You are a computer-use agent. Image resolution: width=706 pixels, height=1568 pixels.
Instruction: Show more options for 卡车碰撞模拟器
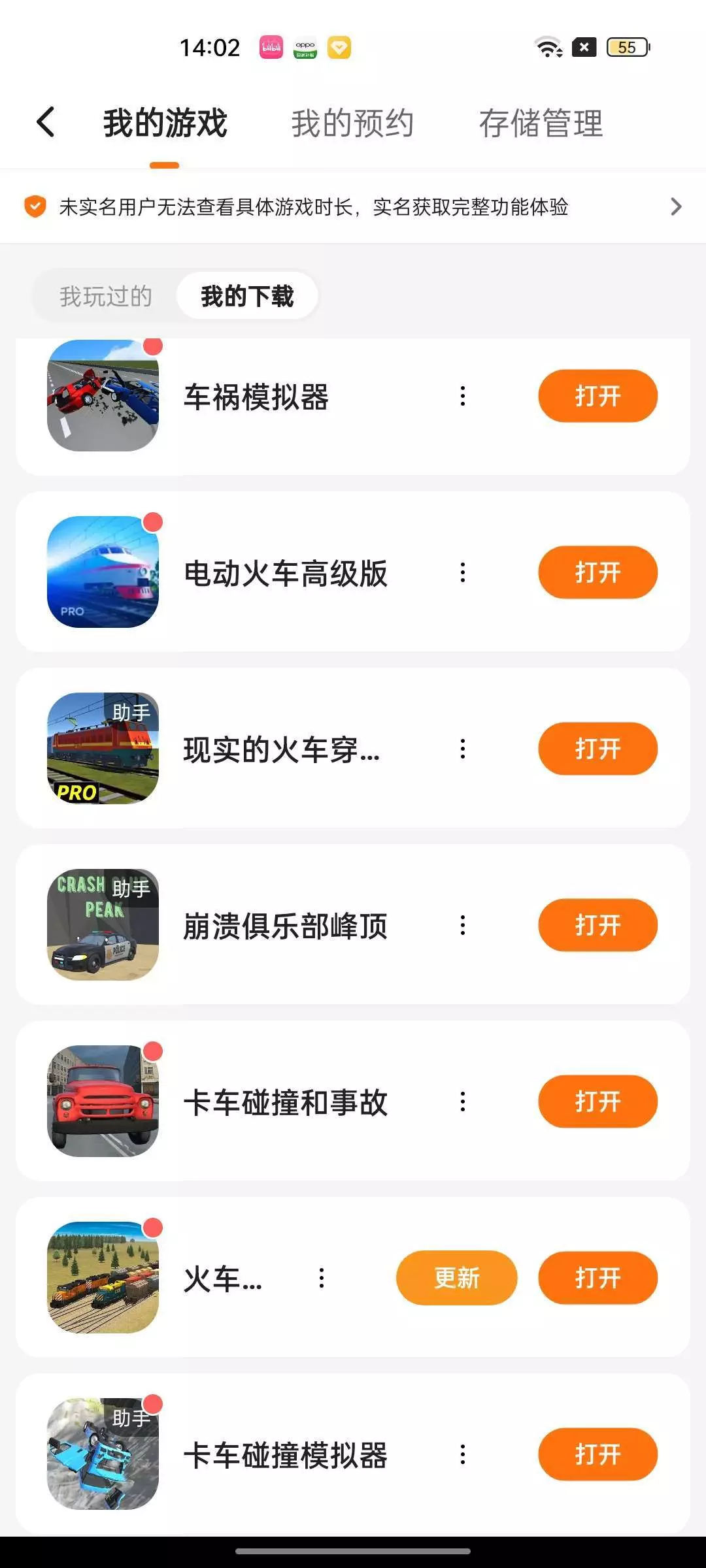point(463,1454)
